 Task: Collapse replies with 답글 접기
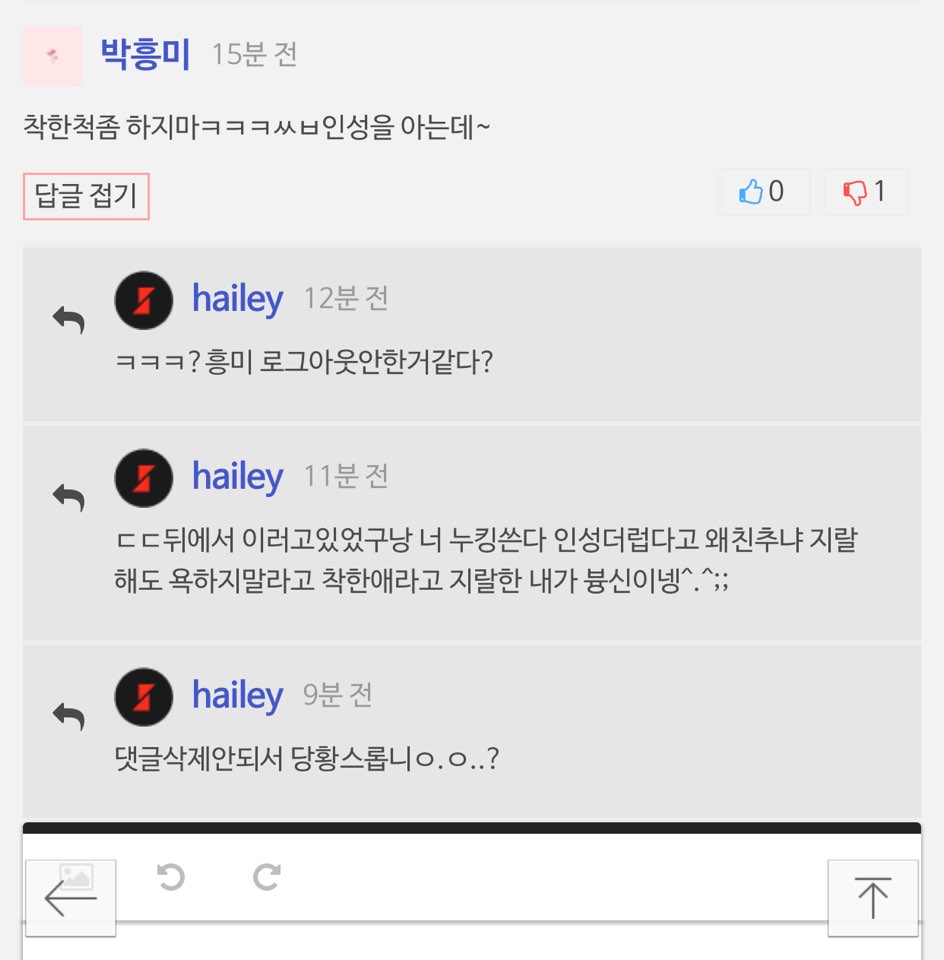pyautogui.click(x=86, y=196)
